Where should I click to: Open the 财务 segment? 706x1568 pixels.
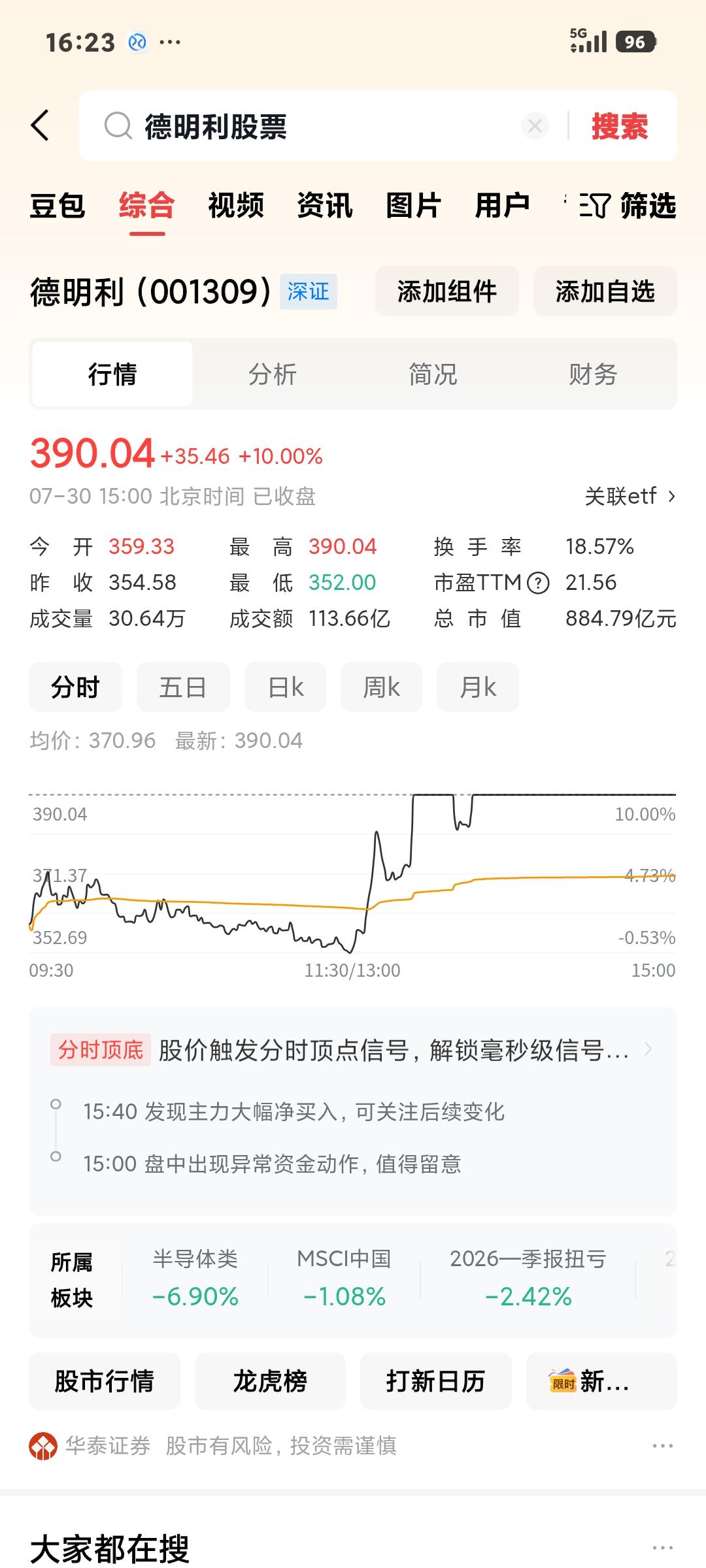[x=593, y=374]
